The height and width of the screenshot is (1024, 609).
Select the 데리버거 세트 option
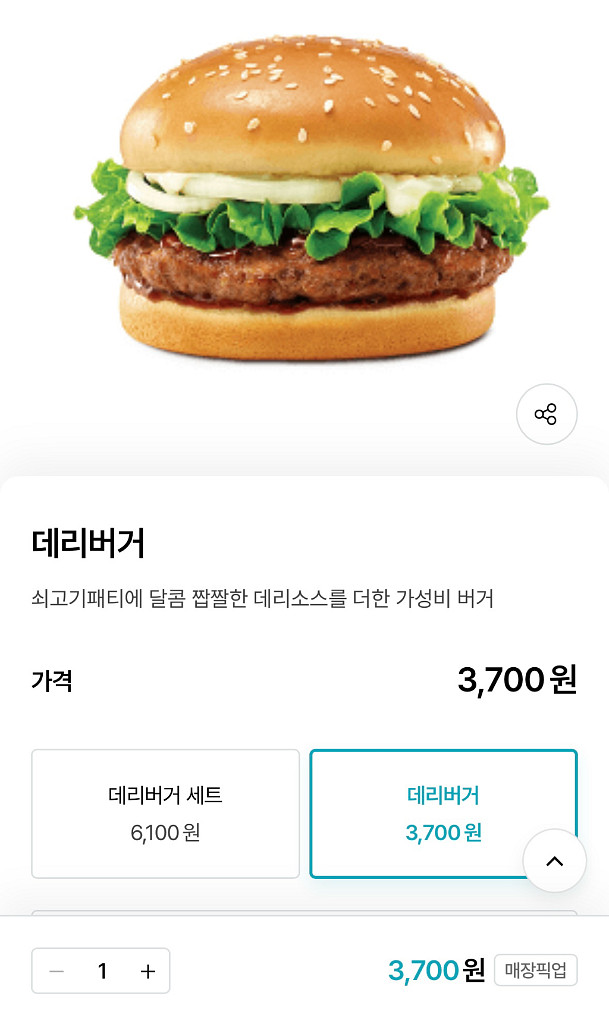tap(165, 813)
